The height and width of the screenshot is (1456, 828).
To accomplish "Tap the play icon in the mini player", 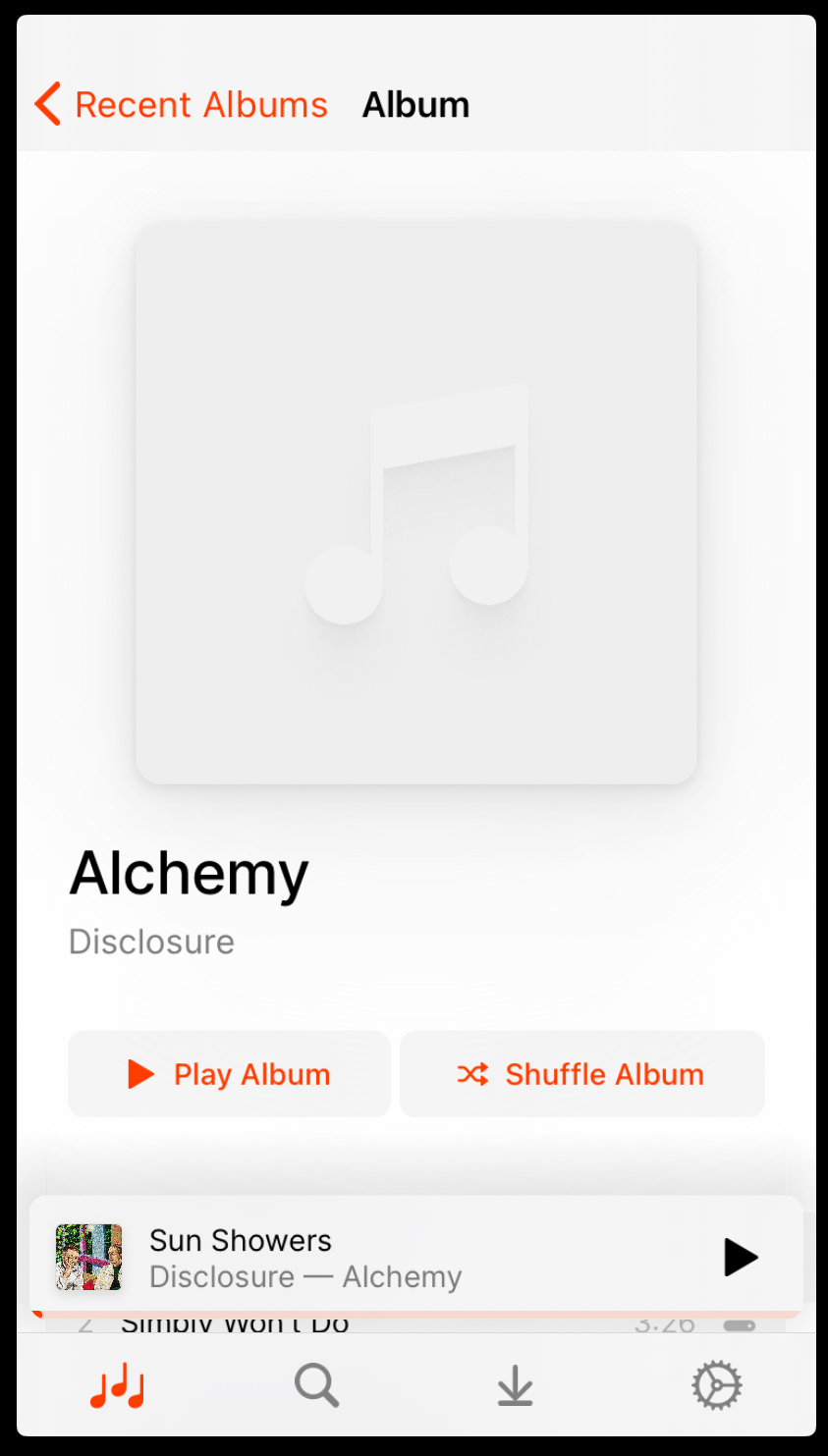I will tap(739, 1257).
